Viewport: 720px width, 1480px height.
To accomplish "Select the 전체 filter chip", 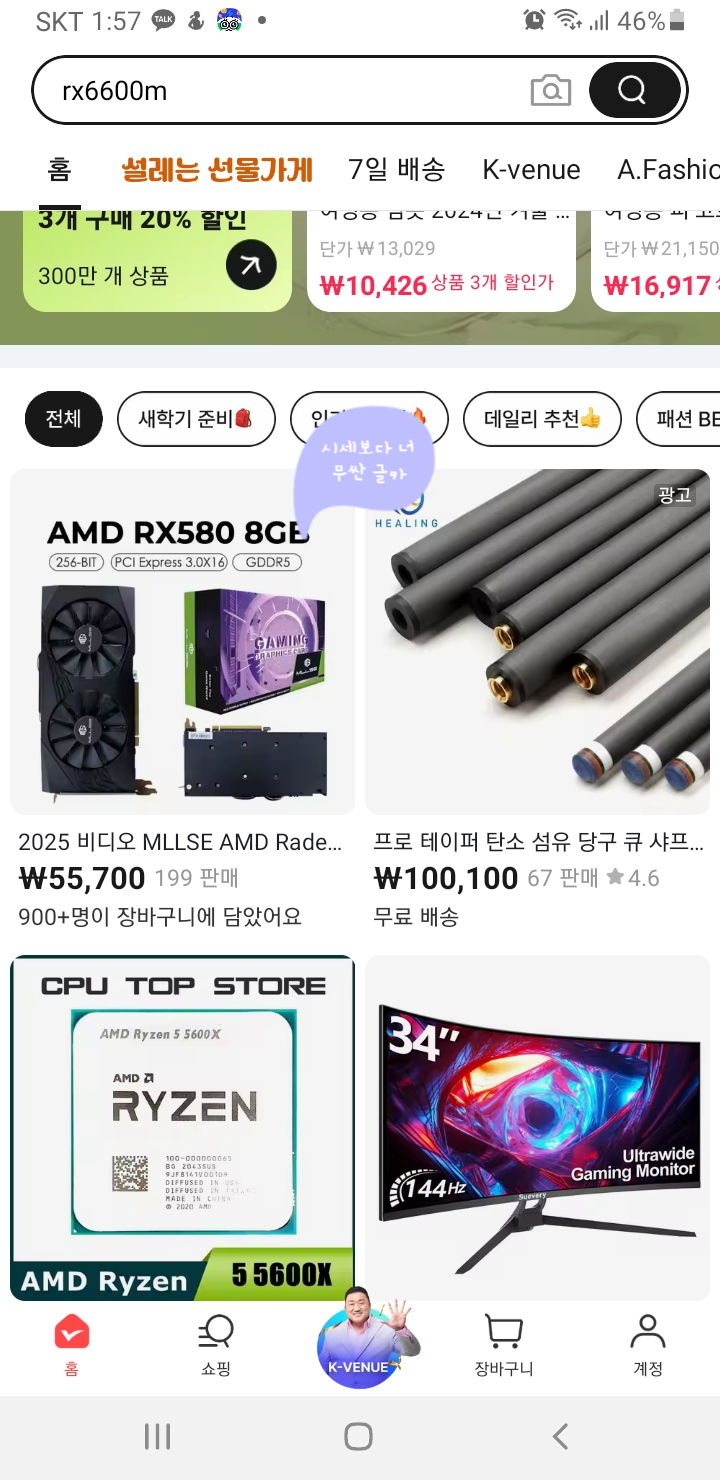I will (63, 419).
